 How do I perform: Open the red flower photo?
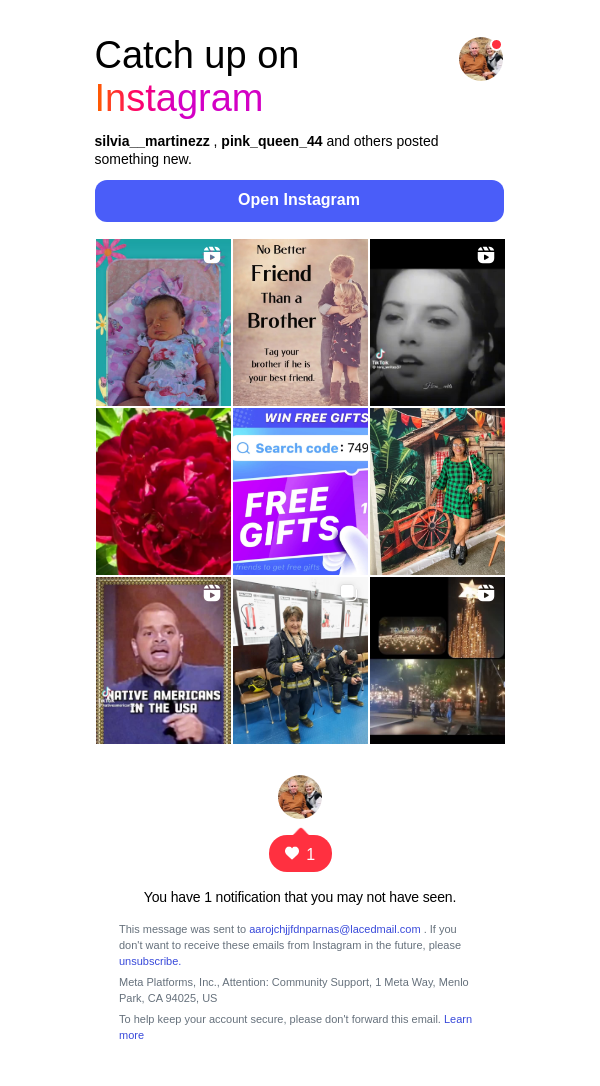pyautogui.click(x=163, y=491)
